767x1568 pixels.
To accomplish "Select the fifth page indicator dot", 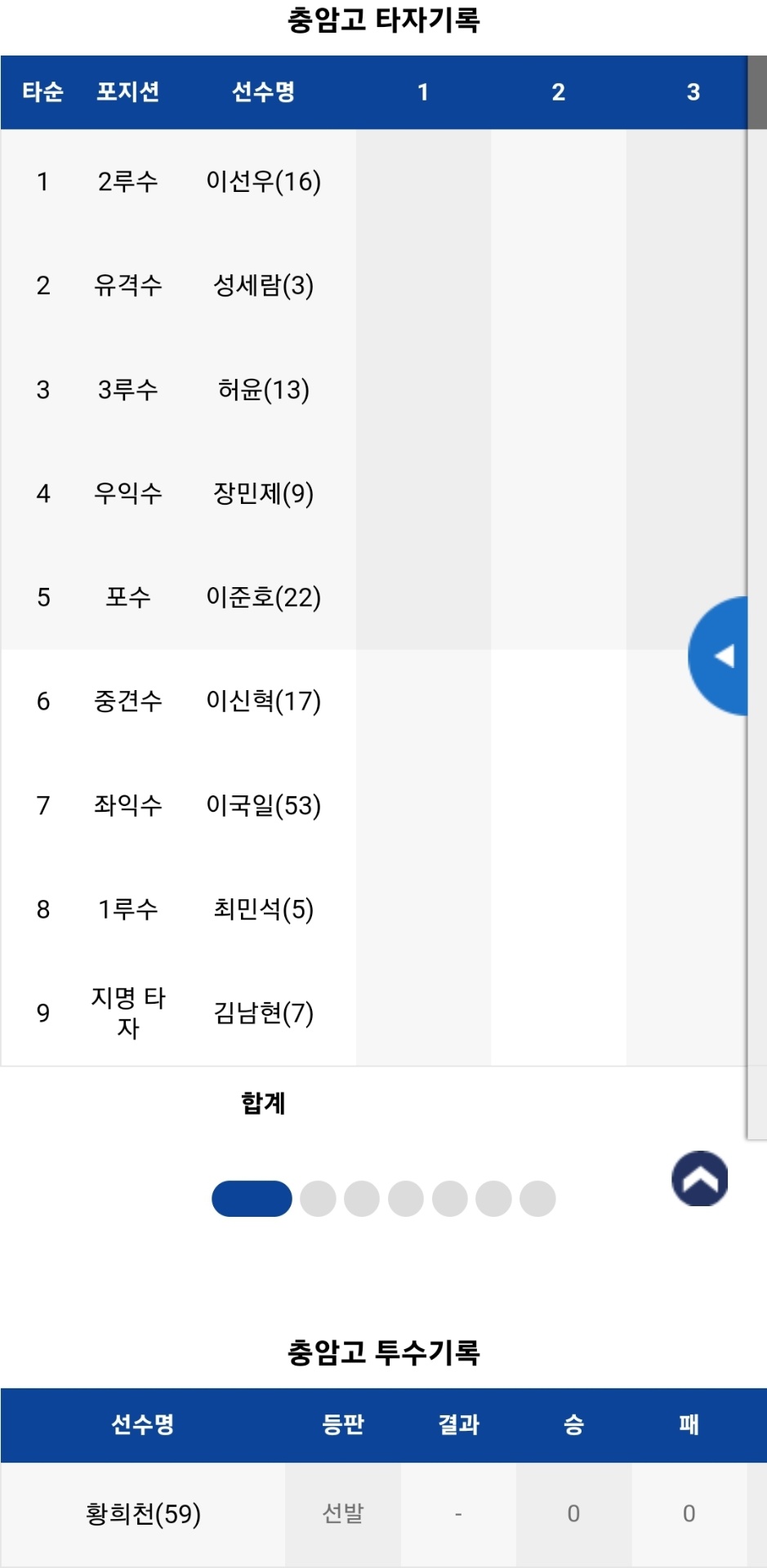I will click(450, 1199).
